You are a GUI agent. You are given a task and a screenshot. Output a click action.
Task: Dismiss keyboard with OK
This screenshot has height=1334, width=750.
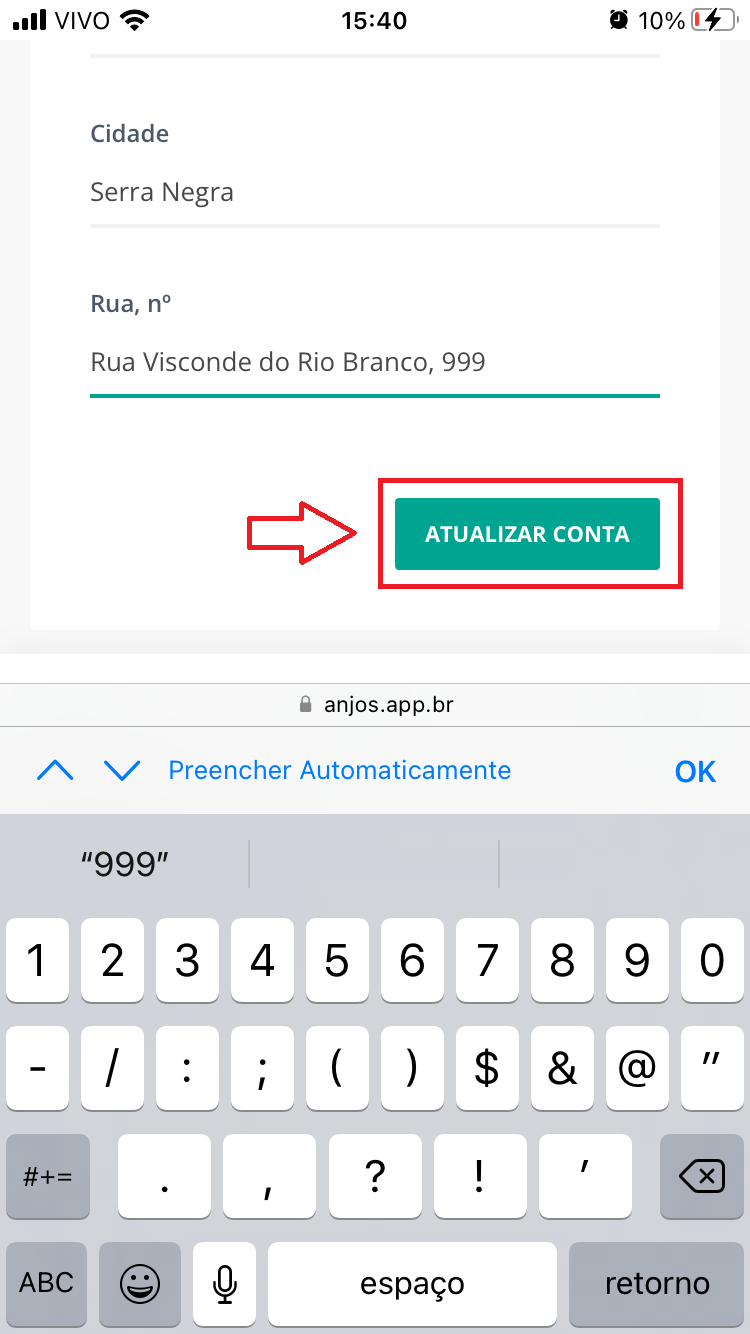(695, 771)
